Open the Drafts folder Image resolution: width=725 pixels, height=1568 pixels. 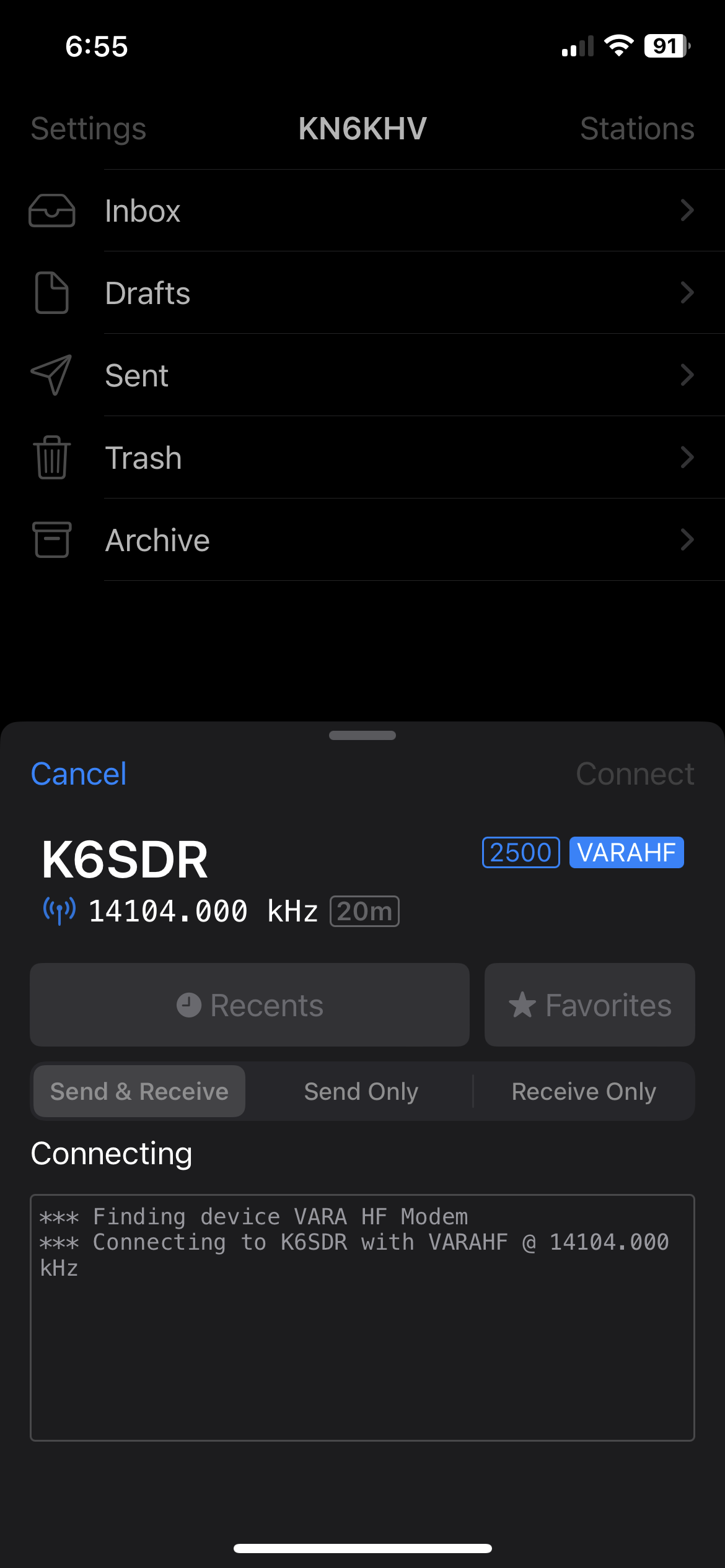point(362,293)
